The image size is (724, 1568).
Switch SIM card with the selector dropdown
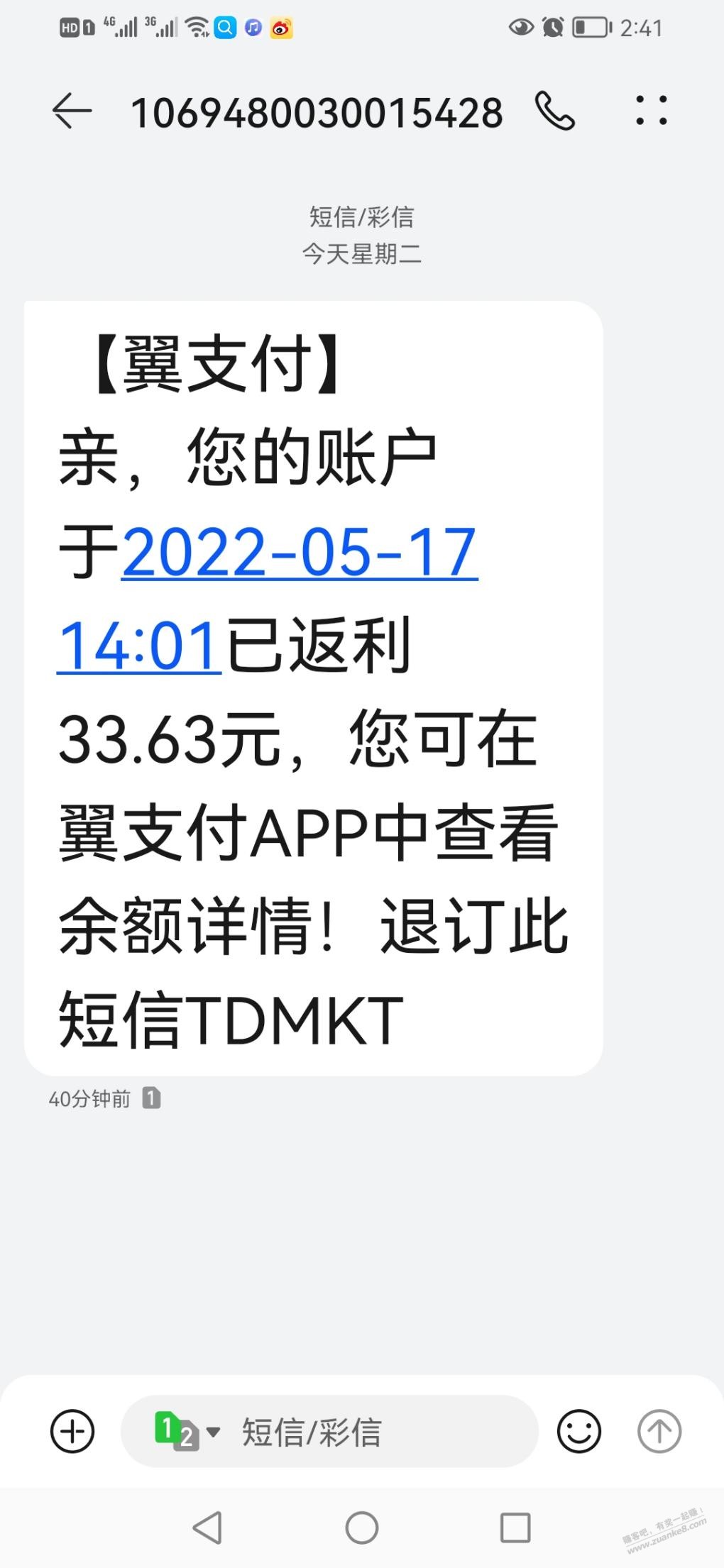187,1431
